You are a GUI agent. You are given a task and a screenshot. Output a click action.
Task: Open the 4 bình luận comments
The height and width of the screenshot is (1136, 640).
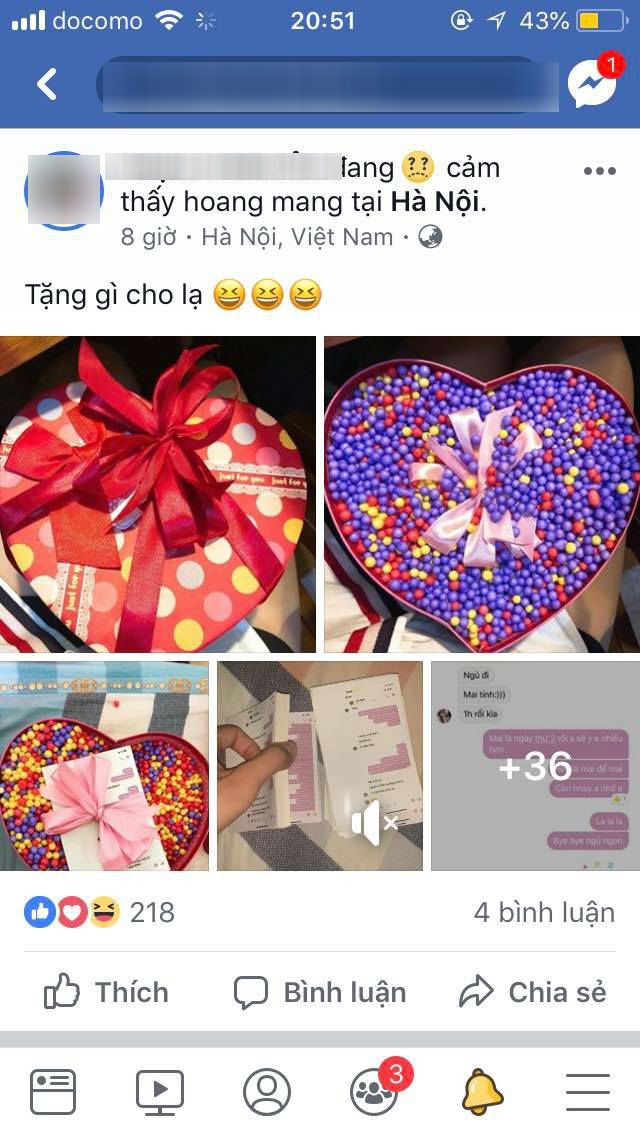(x=544, y=912)
